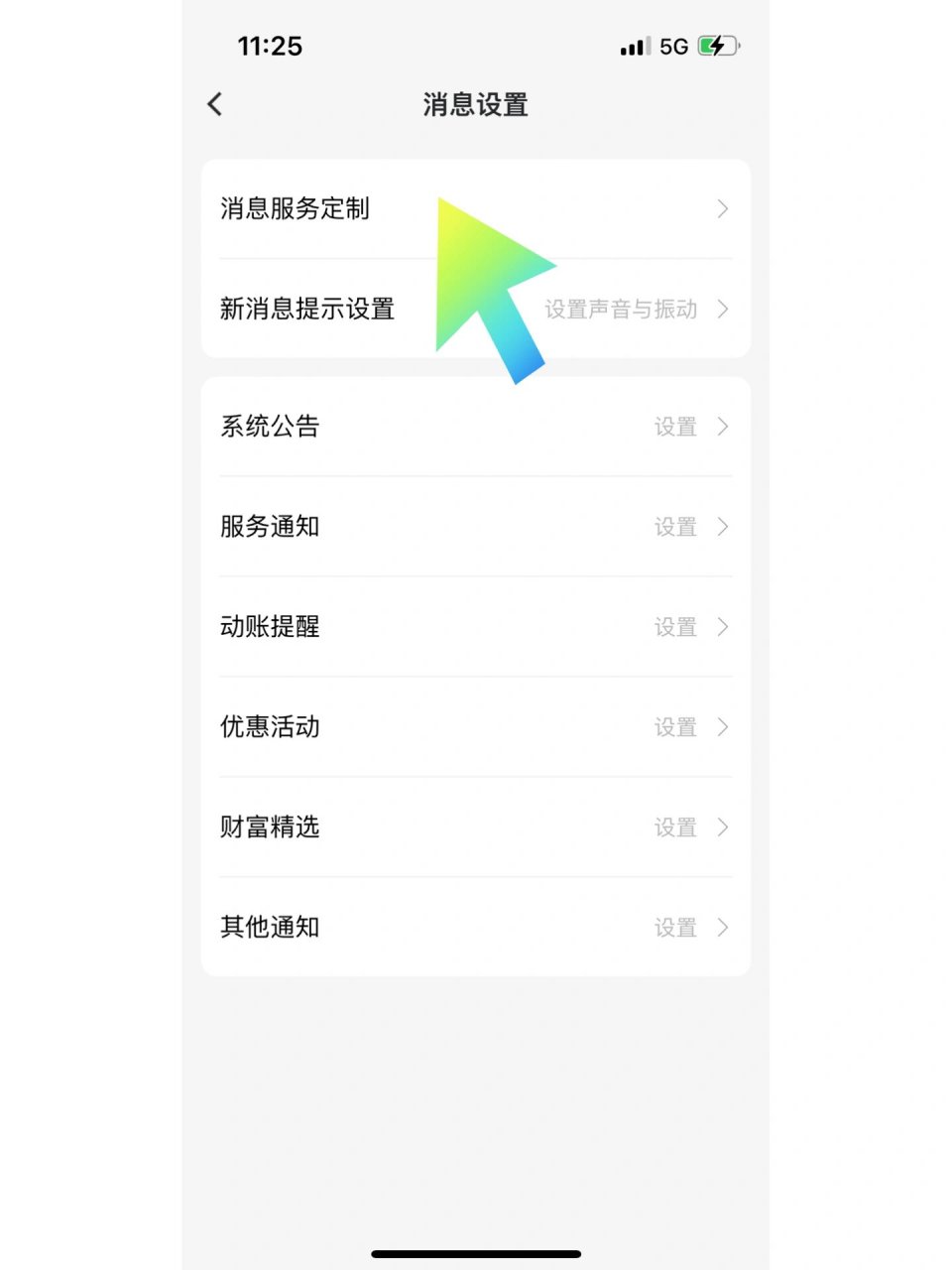Screen dimensions: 952x1270
Task: Expand the 其他通知 row arrow
Action: tap(724, 927)
